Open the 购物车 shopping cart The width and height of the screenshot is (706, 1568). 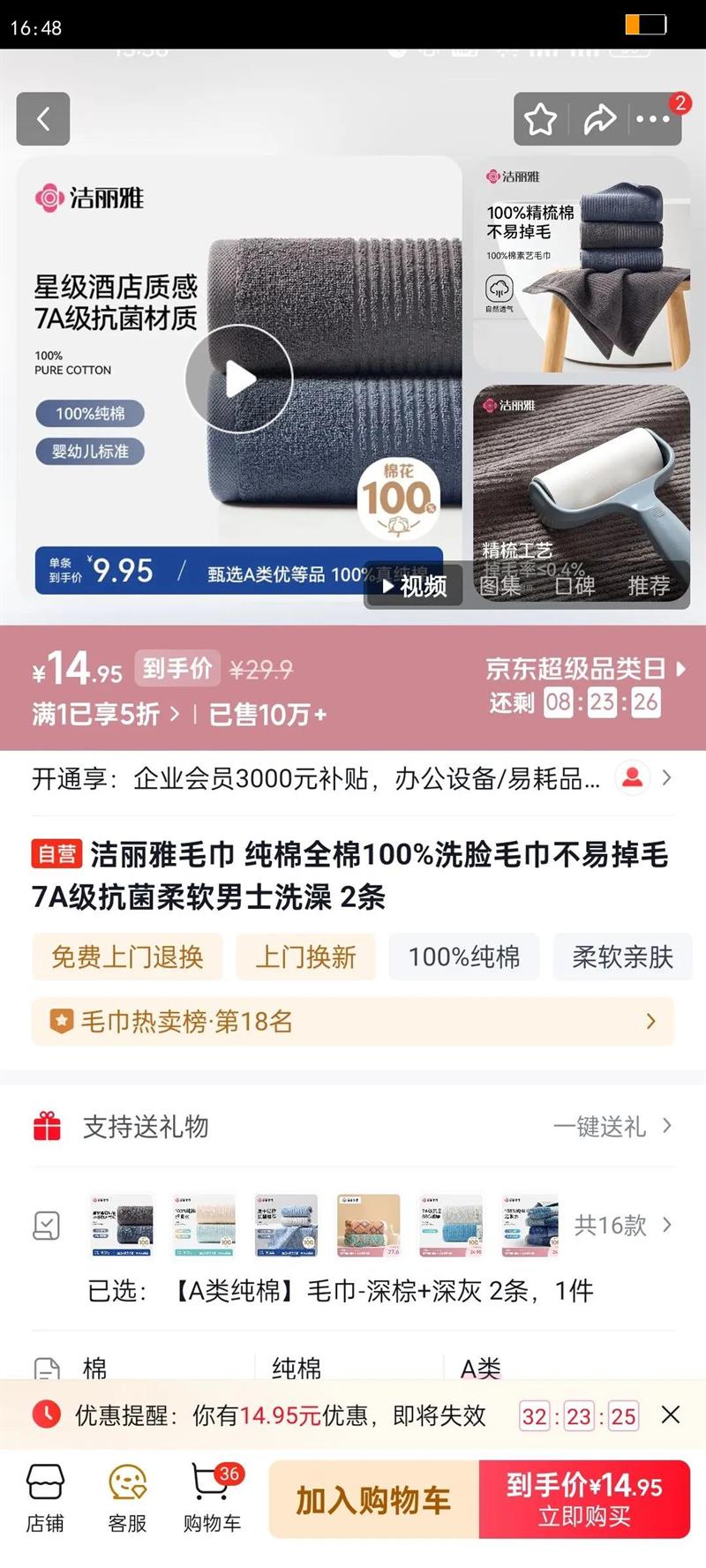coord(211,1497)
